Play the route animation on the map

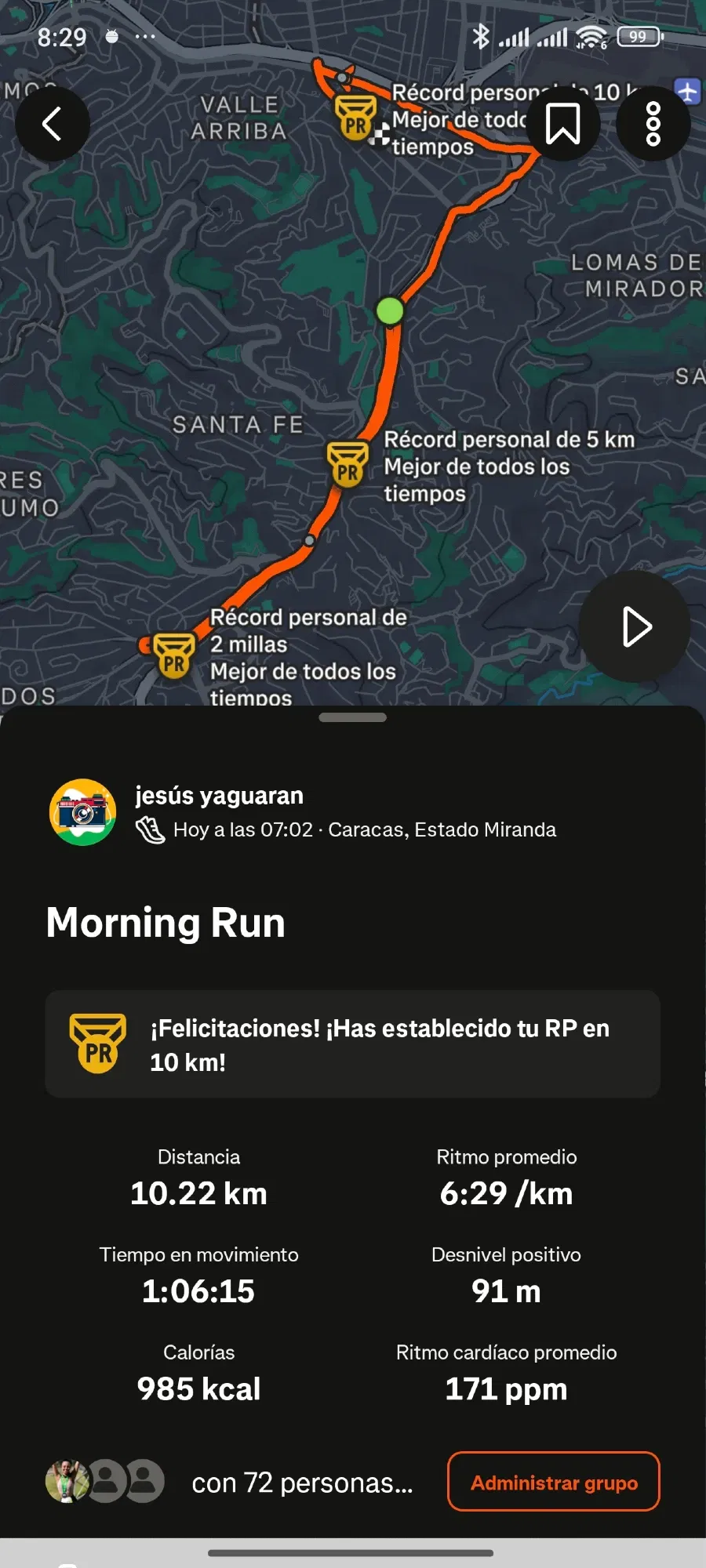635,626
